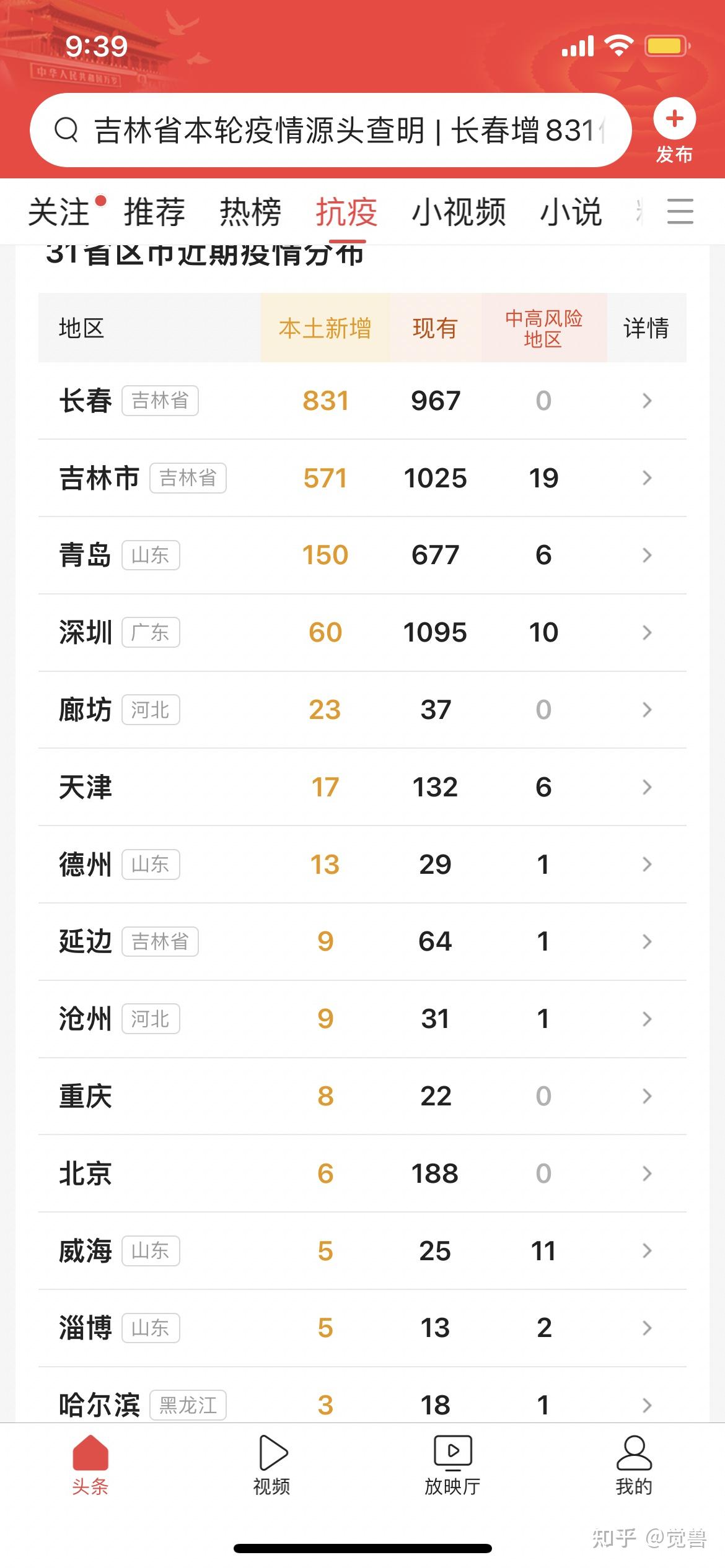Open details link for 吉林市

point(647,478)
